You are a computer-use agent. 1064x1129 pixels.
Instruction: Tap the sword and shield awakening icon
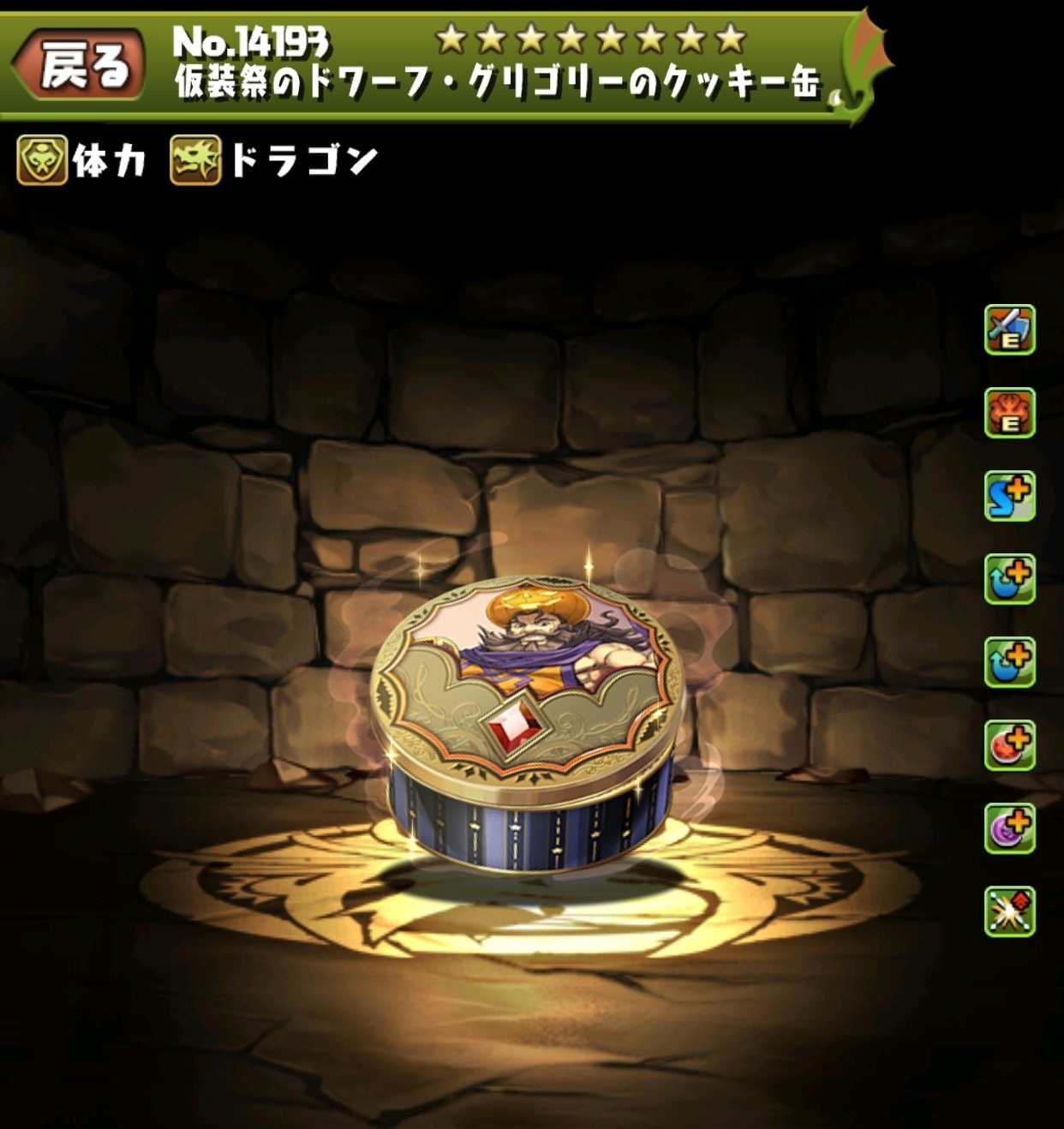tap(1009, 330)
